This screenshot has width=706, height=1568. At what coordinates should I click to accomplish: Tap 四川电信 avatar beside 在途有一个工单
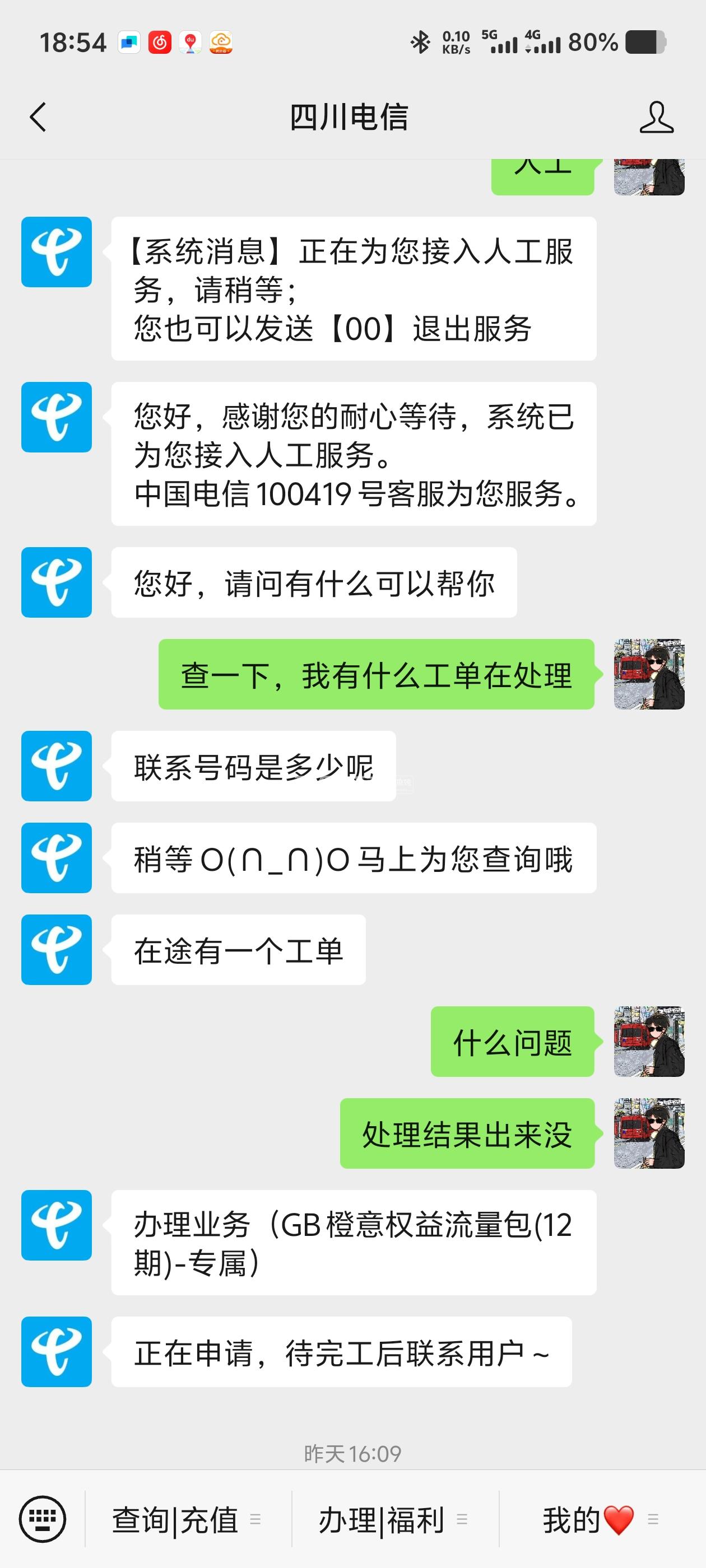point(57,950)
